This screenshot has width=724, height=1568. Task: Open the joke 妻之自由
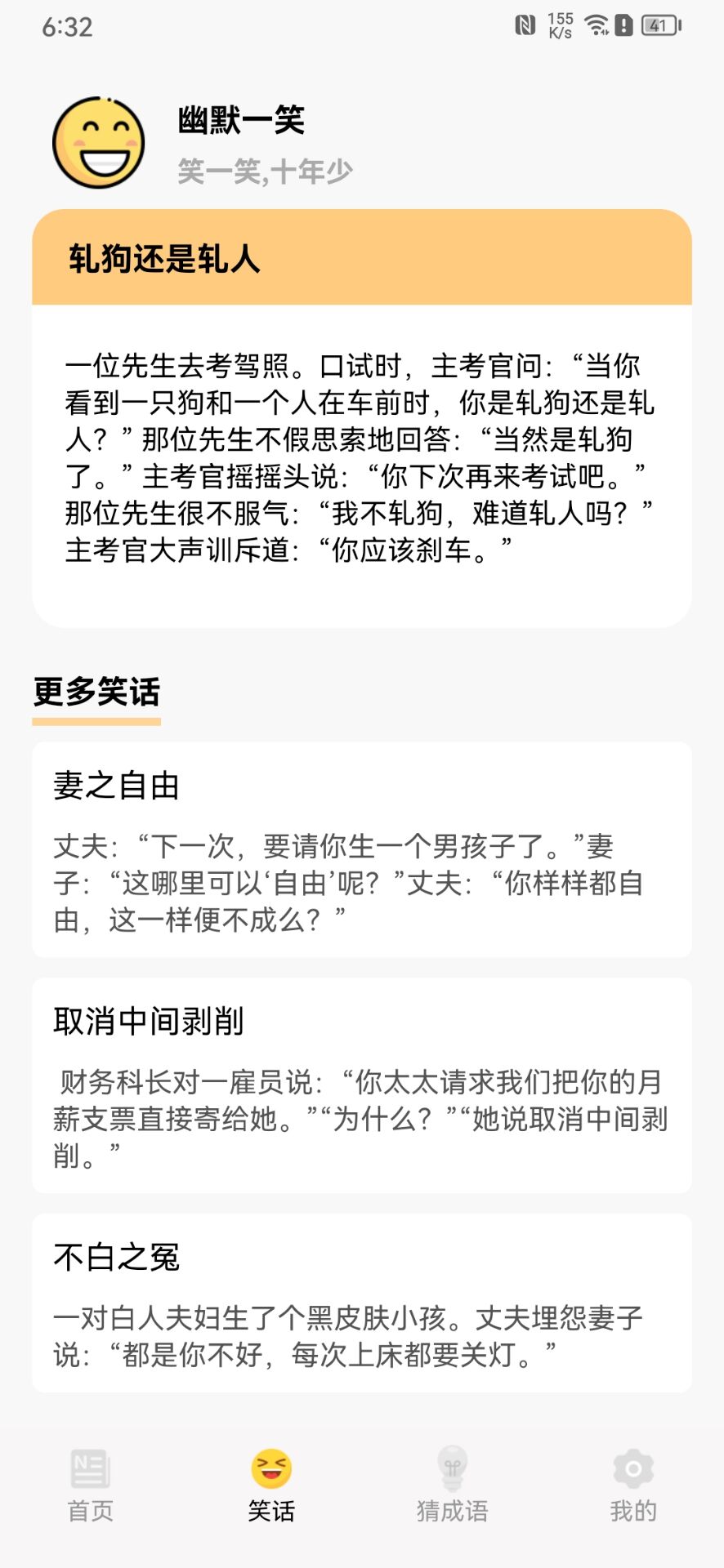pos(362,849)
